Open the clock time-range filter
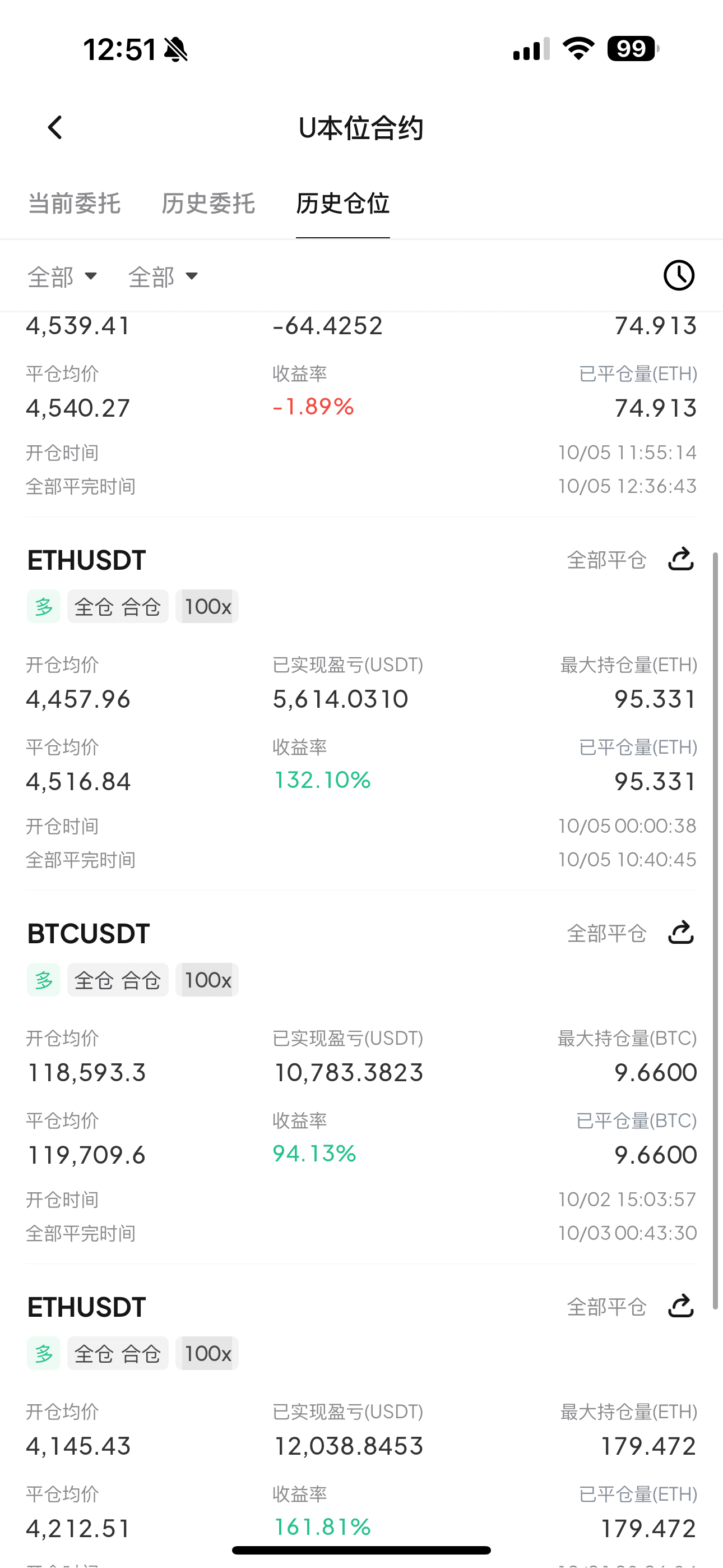The image size is (723, 1568). (x=679, y=276)
